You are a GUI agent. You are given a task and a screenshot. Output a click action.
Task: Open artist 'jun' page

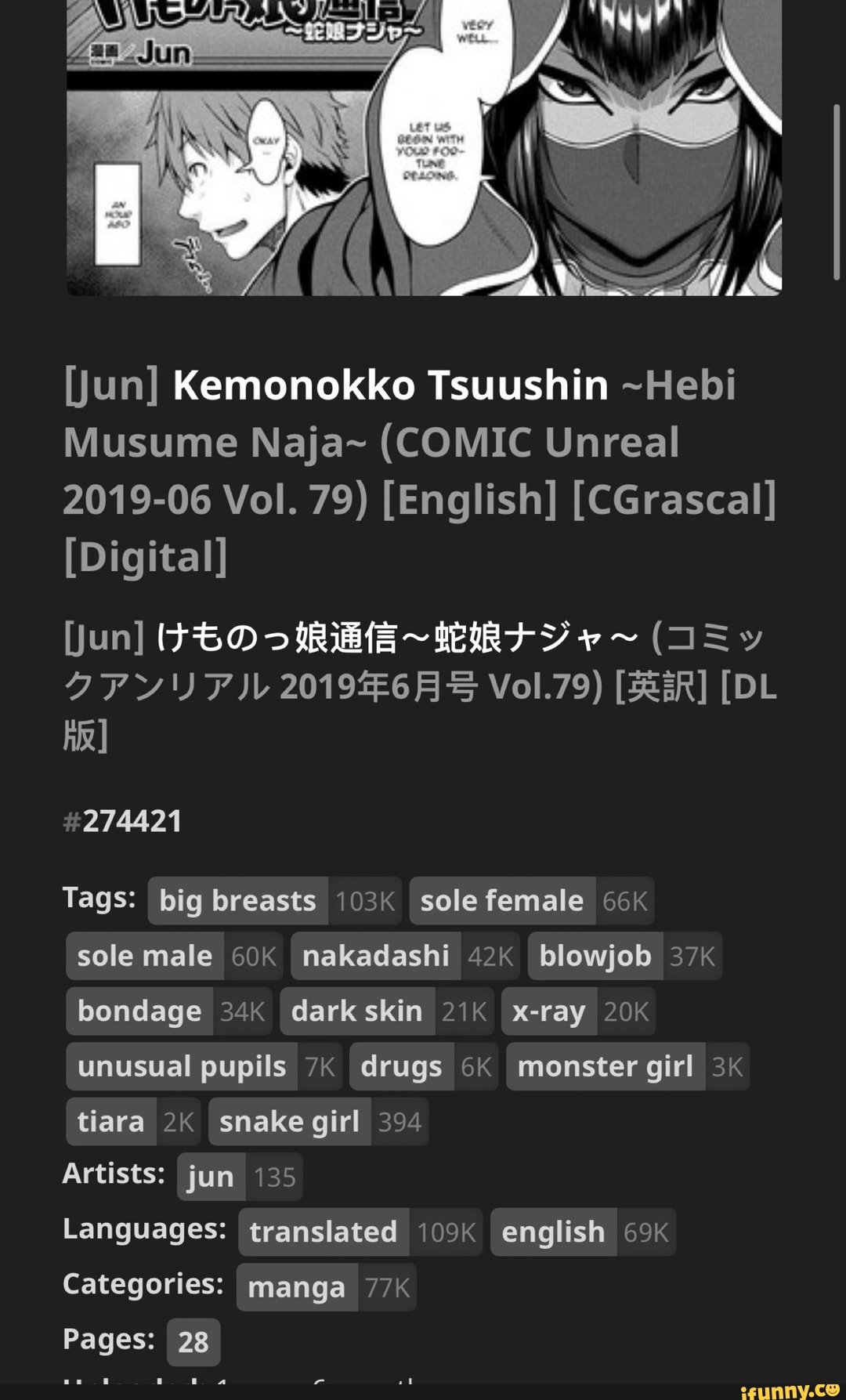coord(240,1177)
